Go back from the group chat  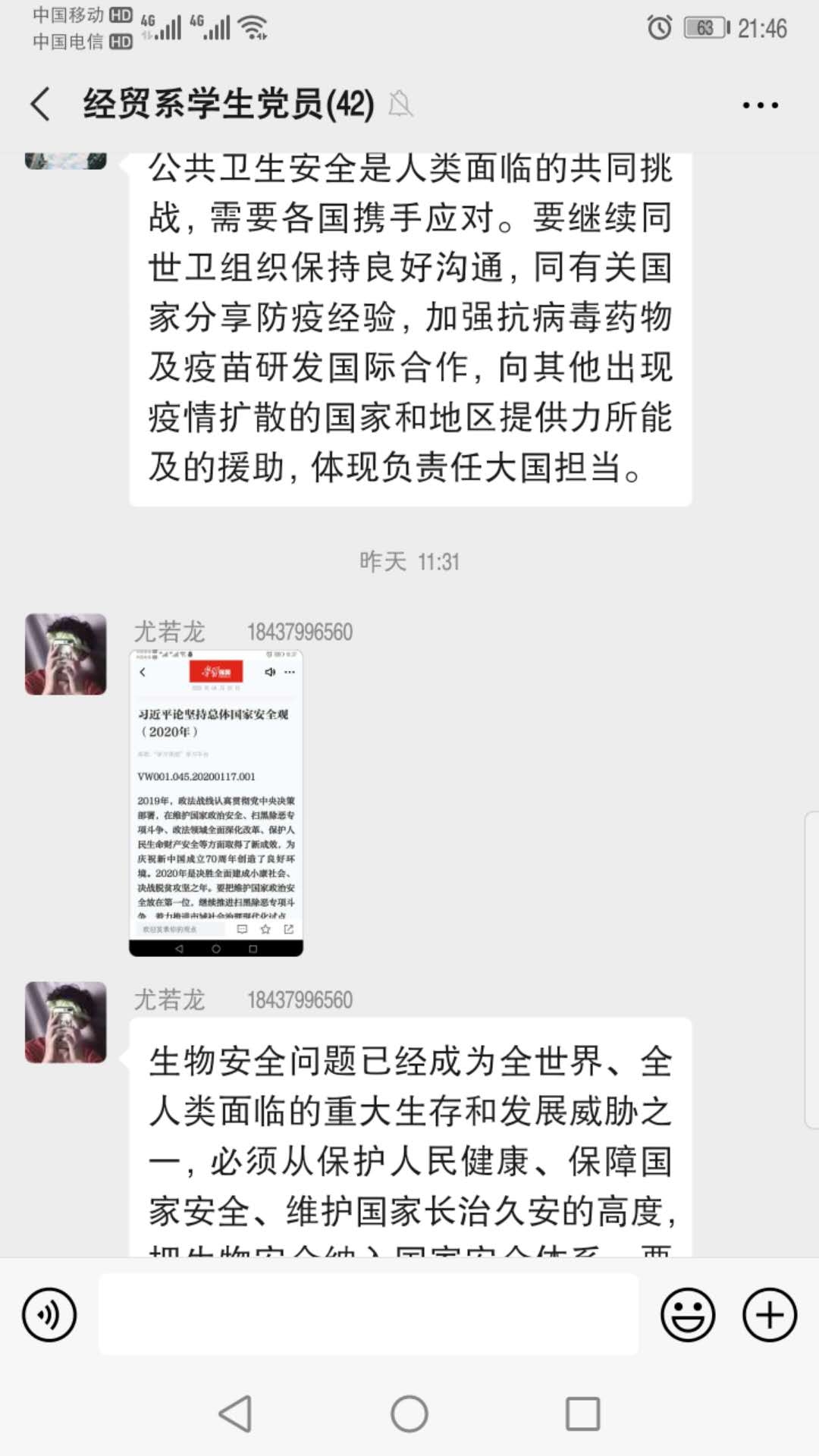coord(41,104)
